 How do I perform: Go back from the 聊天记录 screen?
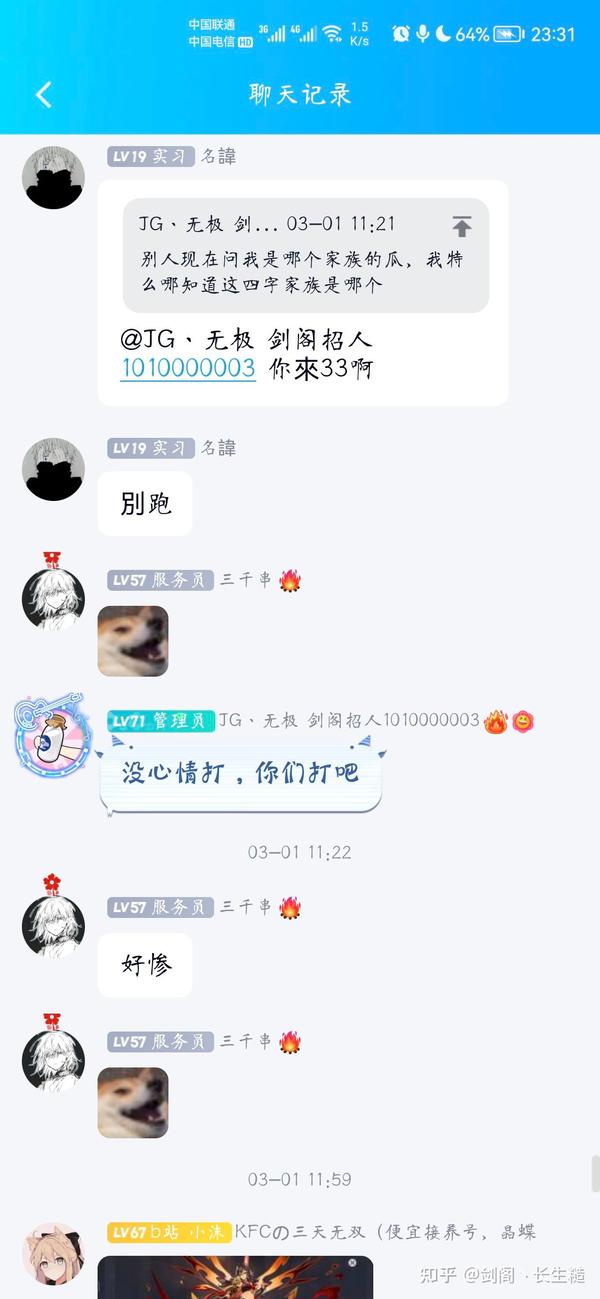point(43,95)
